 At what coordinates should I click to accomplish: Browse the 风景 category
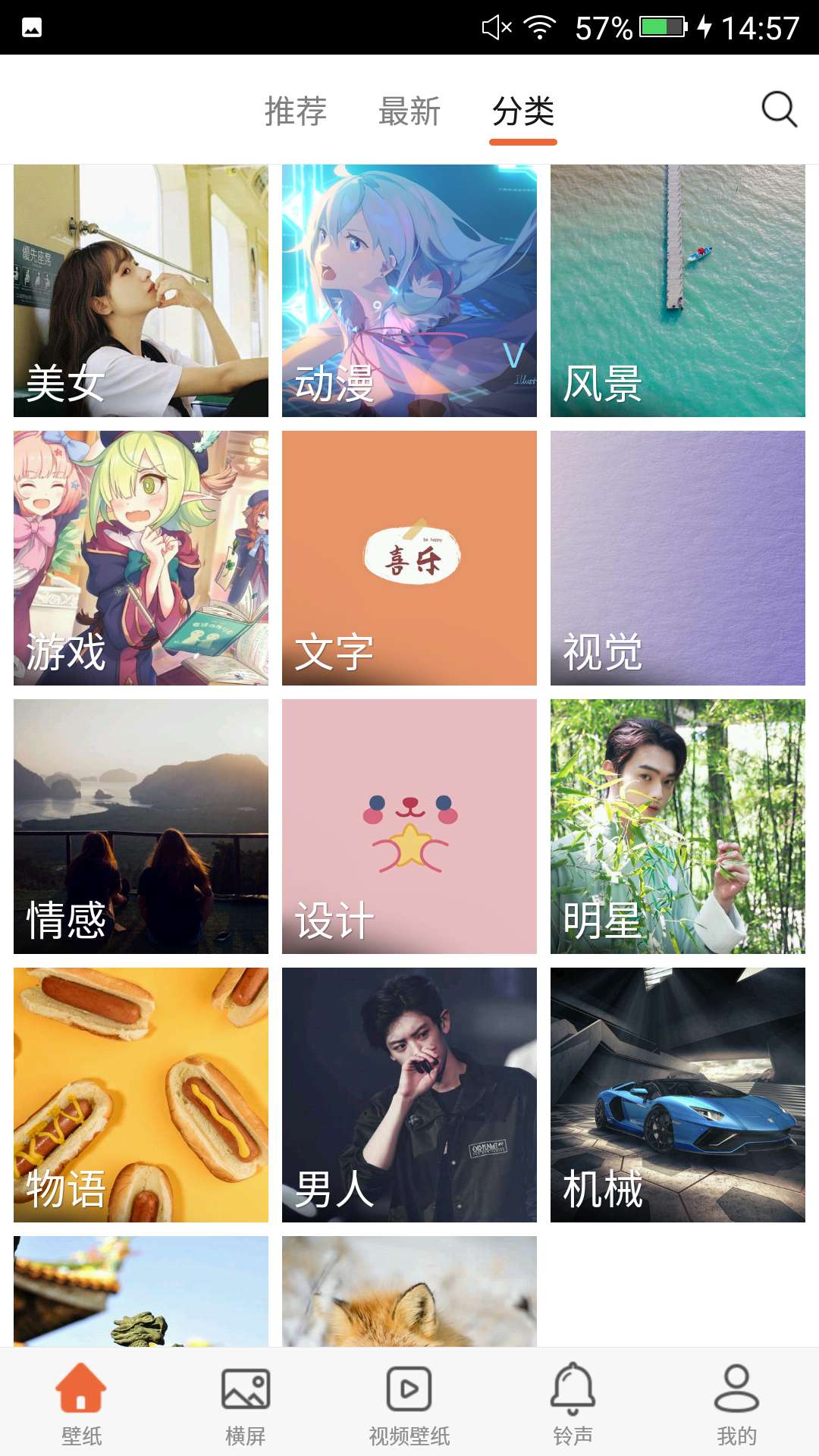[x=678, y=290]
